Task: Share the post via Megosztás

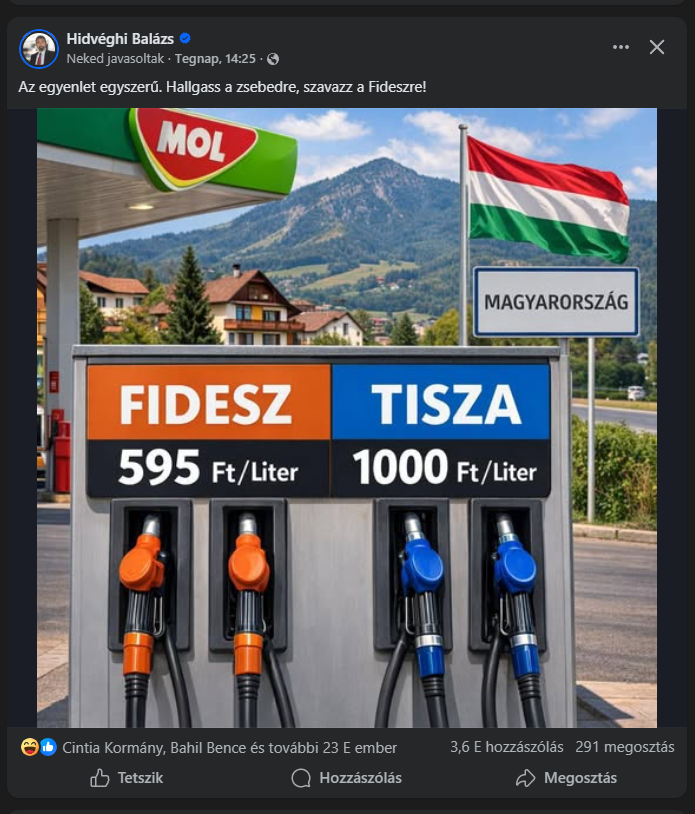Action: pos(566,778)
